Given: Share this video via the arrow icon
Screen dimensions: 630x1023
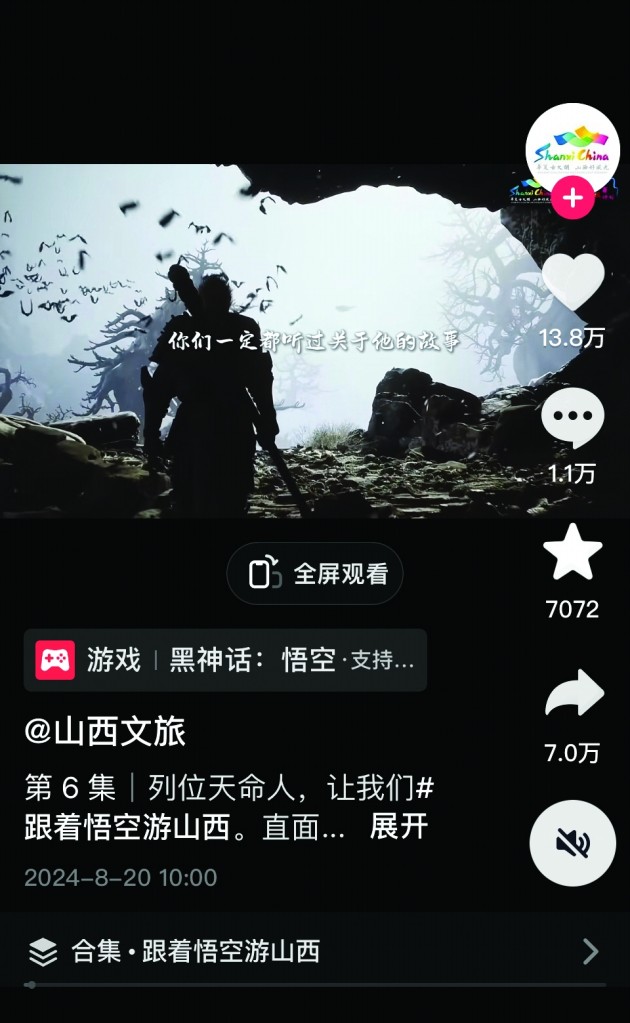Looking at the screenshot, I should pyautogui.click(x=575, y=694).
